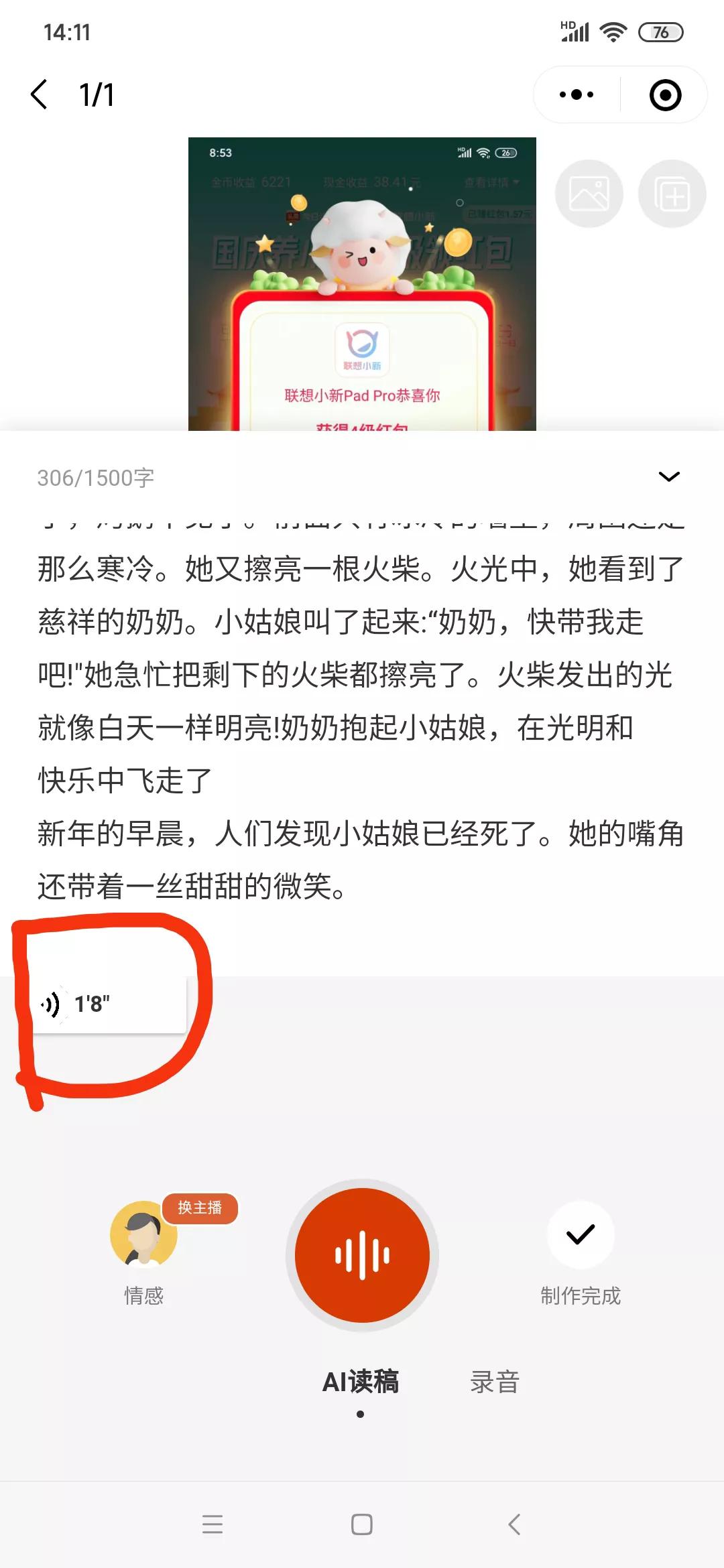Go back using the top-left arrow
Screen dimensions: 724x1568
point(40,94)
